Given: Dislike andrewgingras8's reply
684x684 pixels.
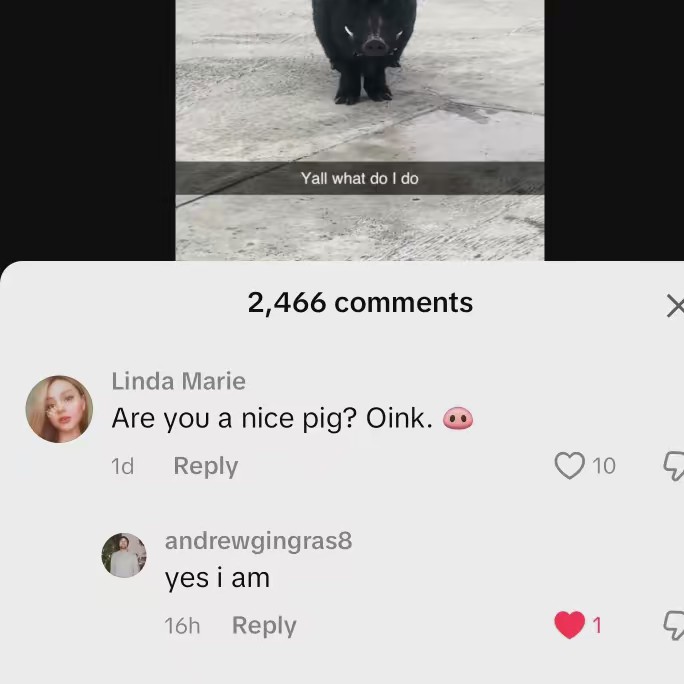Looking at the screenshot, I should click(674, 625).
